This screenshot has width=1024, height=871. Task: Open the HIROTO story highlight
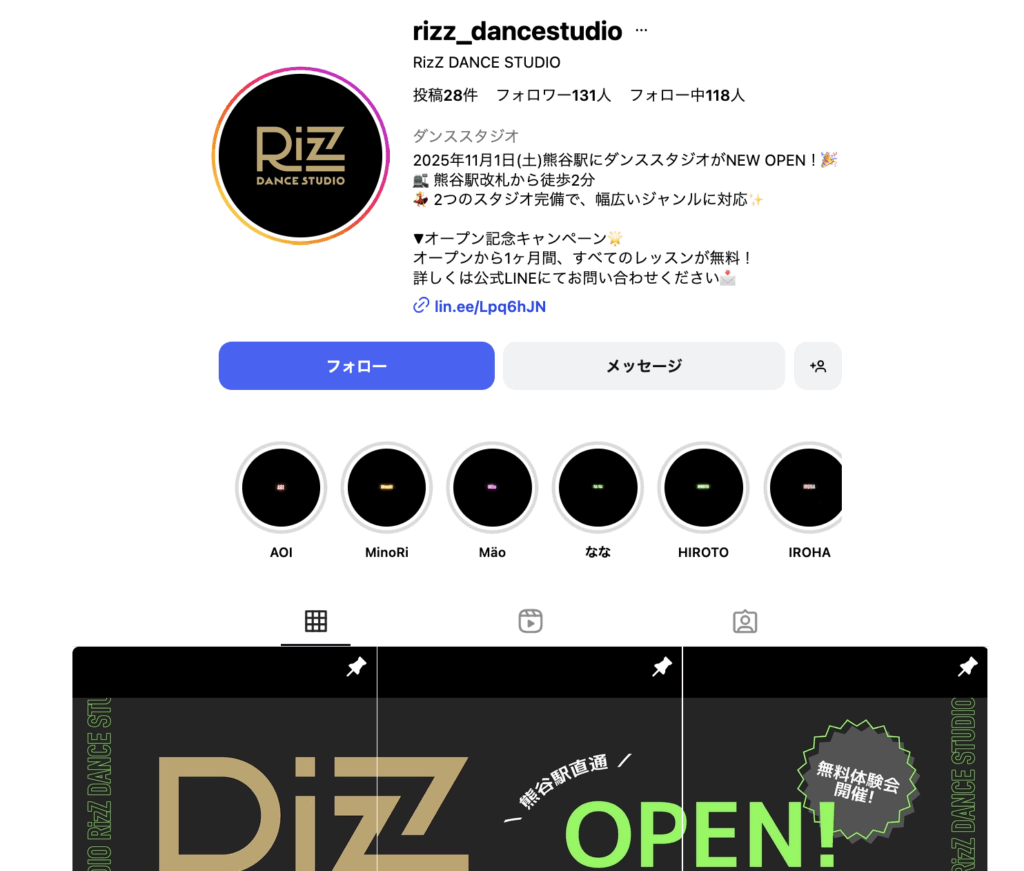pos(703,488)
